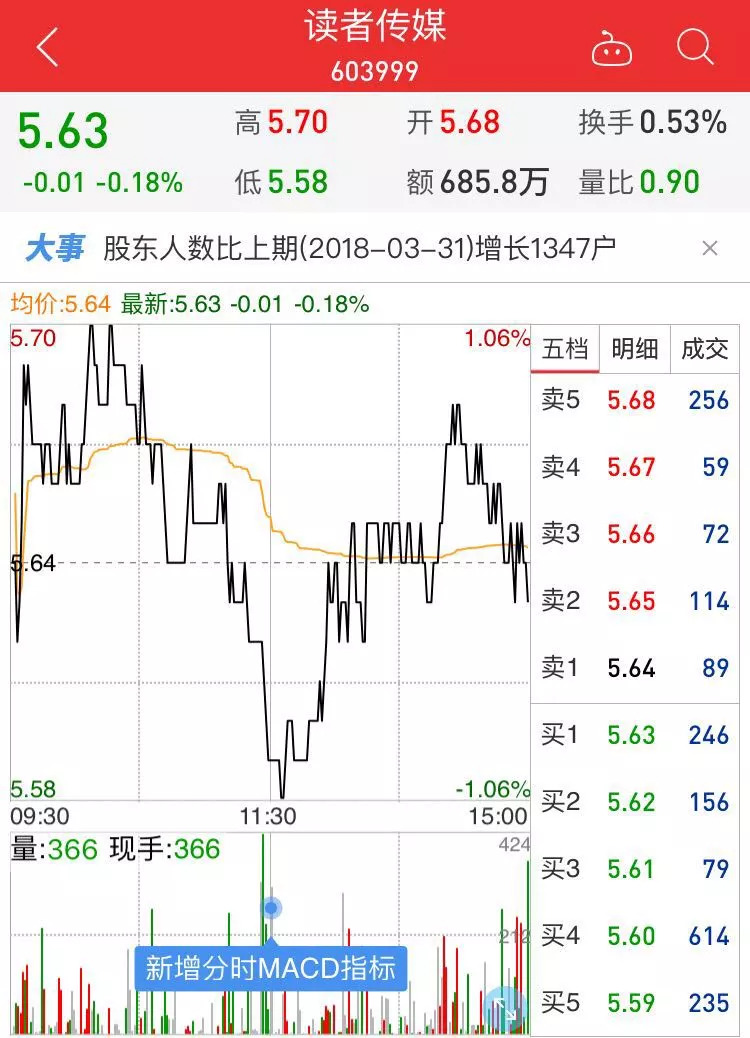This screenshot has height=1038, width=750.
Task: Switch to the 成交 tab
Action: click(703, 350)
